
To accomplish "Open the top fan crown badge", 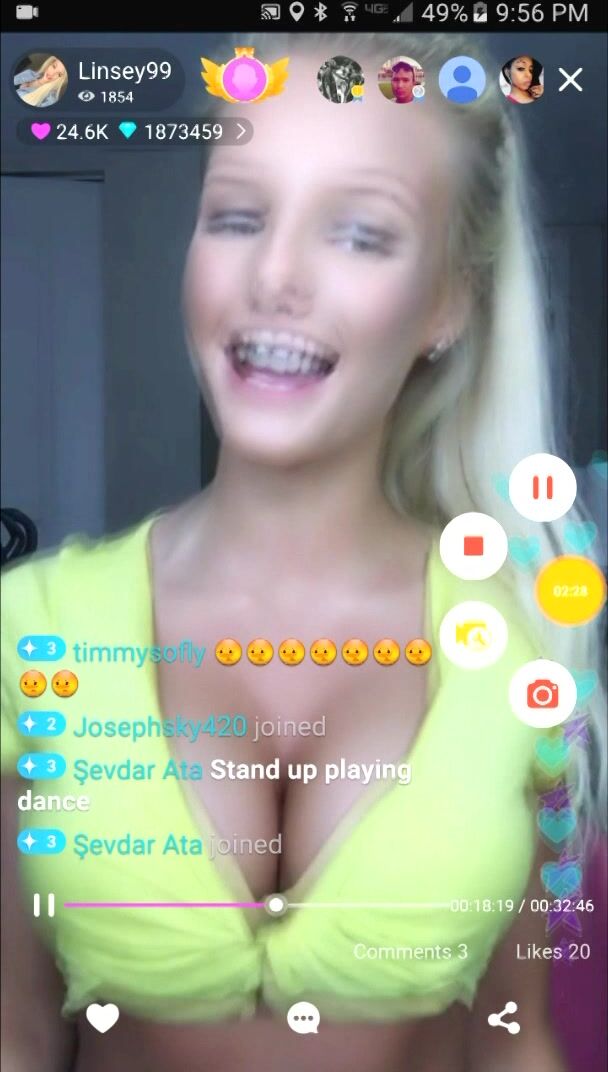I will tap(245, 79).
